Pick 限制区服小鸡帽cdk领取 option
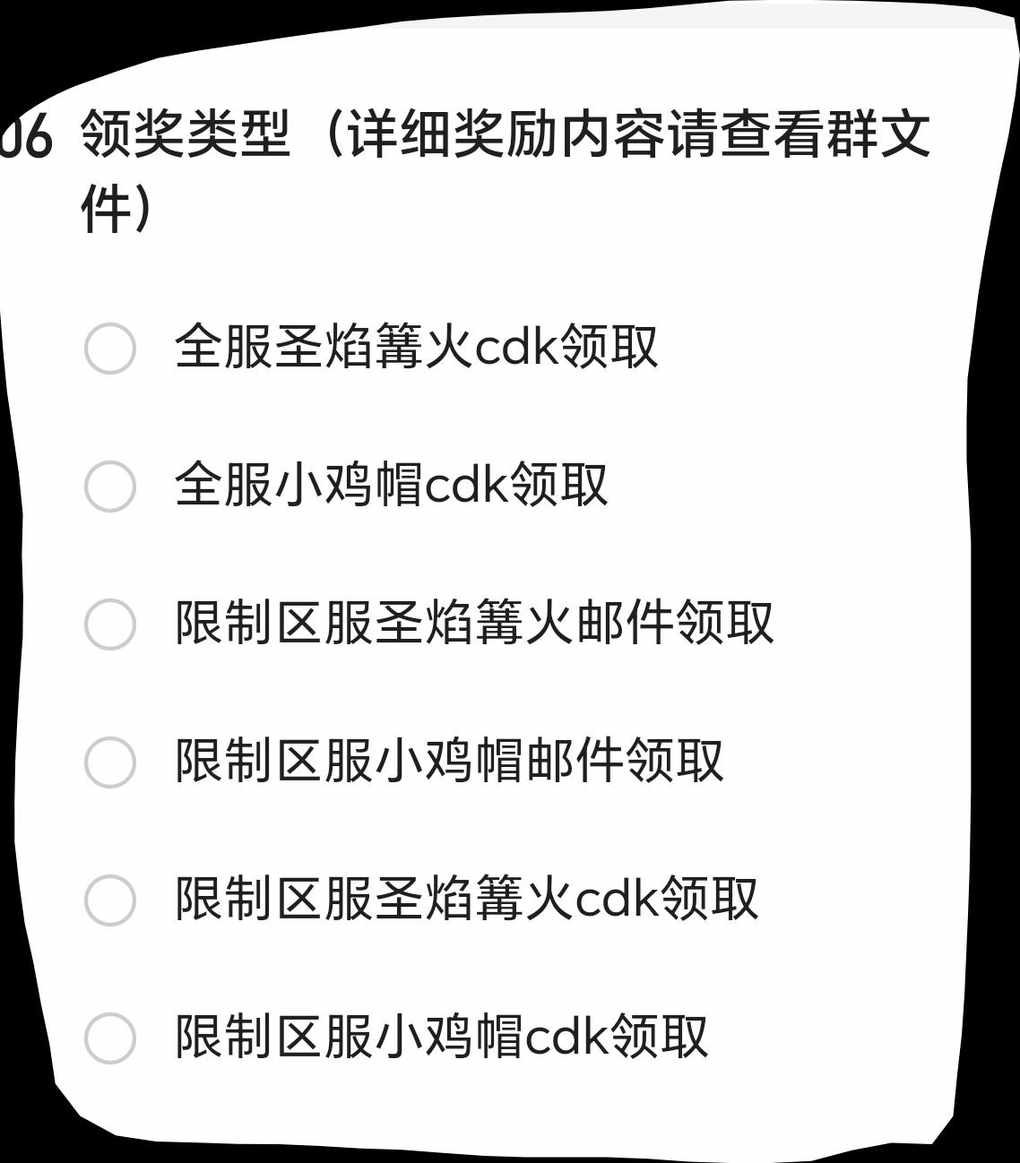 tap(110, 1037)
